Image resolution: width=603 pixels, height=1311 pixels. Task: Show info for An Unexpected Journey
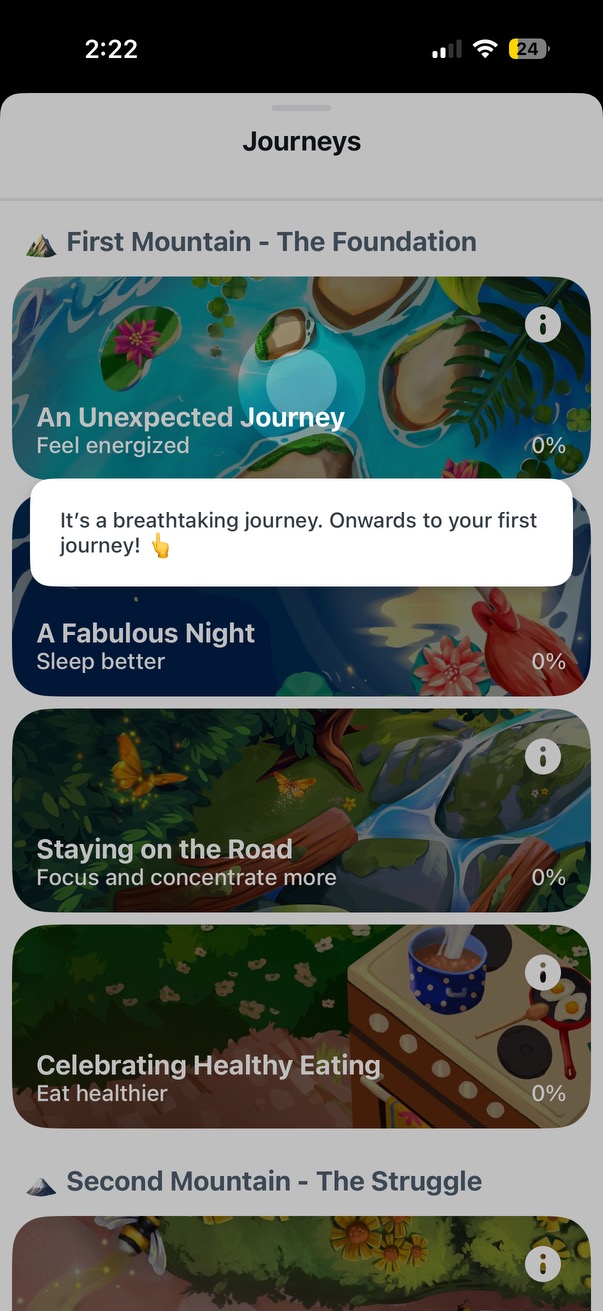[x=542, y=323]
